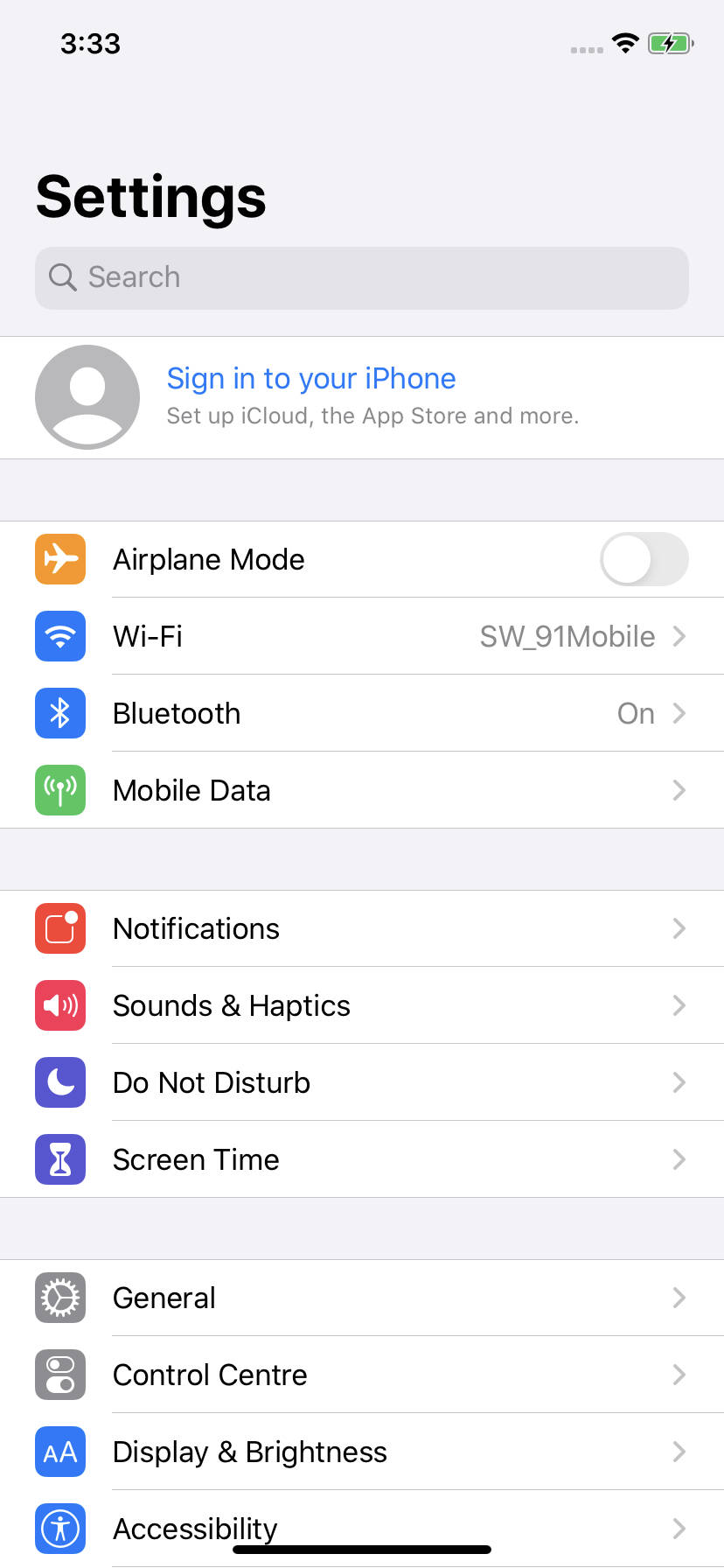The height and width of the screenshot is (1568, 724).
Task: Select Sounds & Haptics
Action: tap(362, 1005)
